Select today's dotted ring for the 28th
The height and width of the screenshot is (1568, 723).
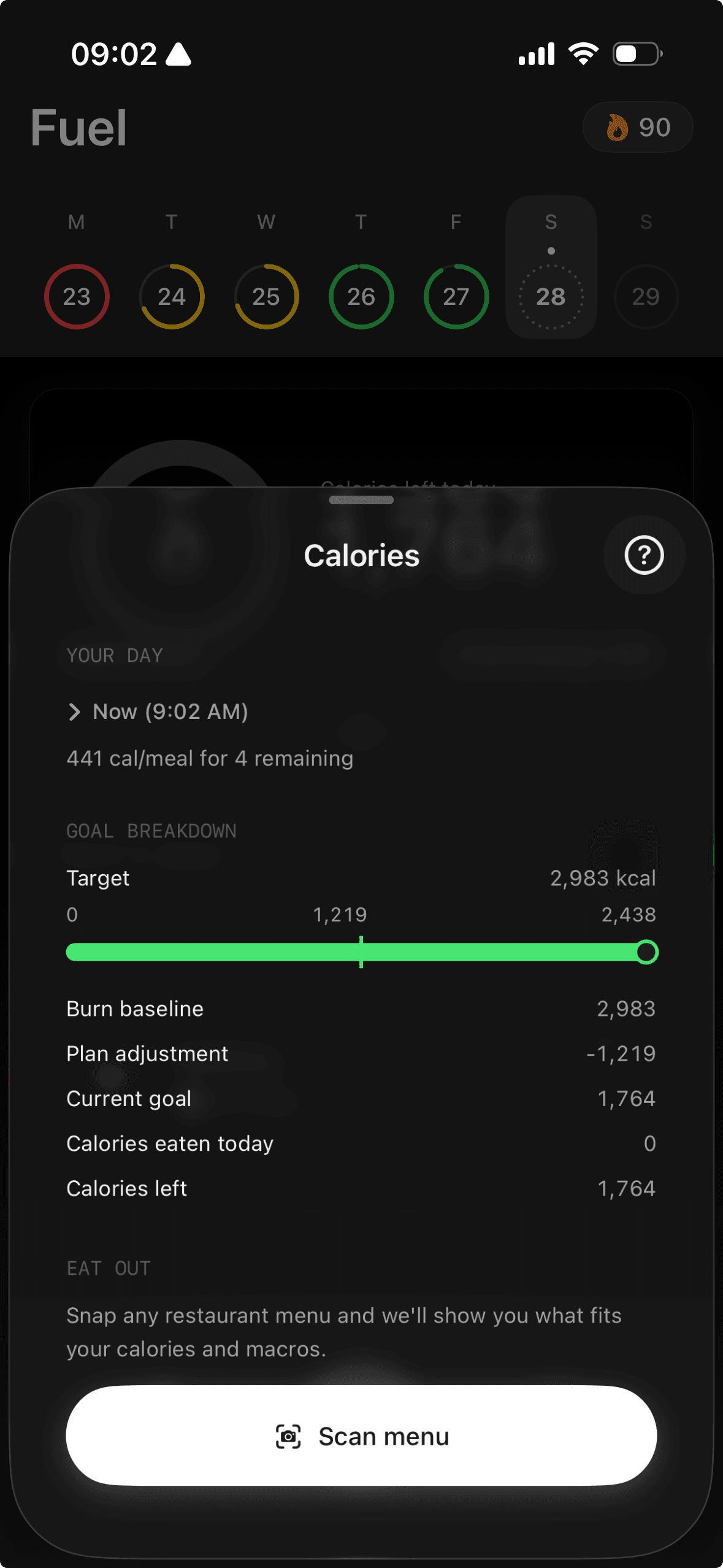click(551, 296)
